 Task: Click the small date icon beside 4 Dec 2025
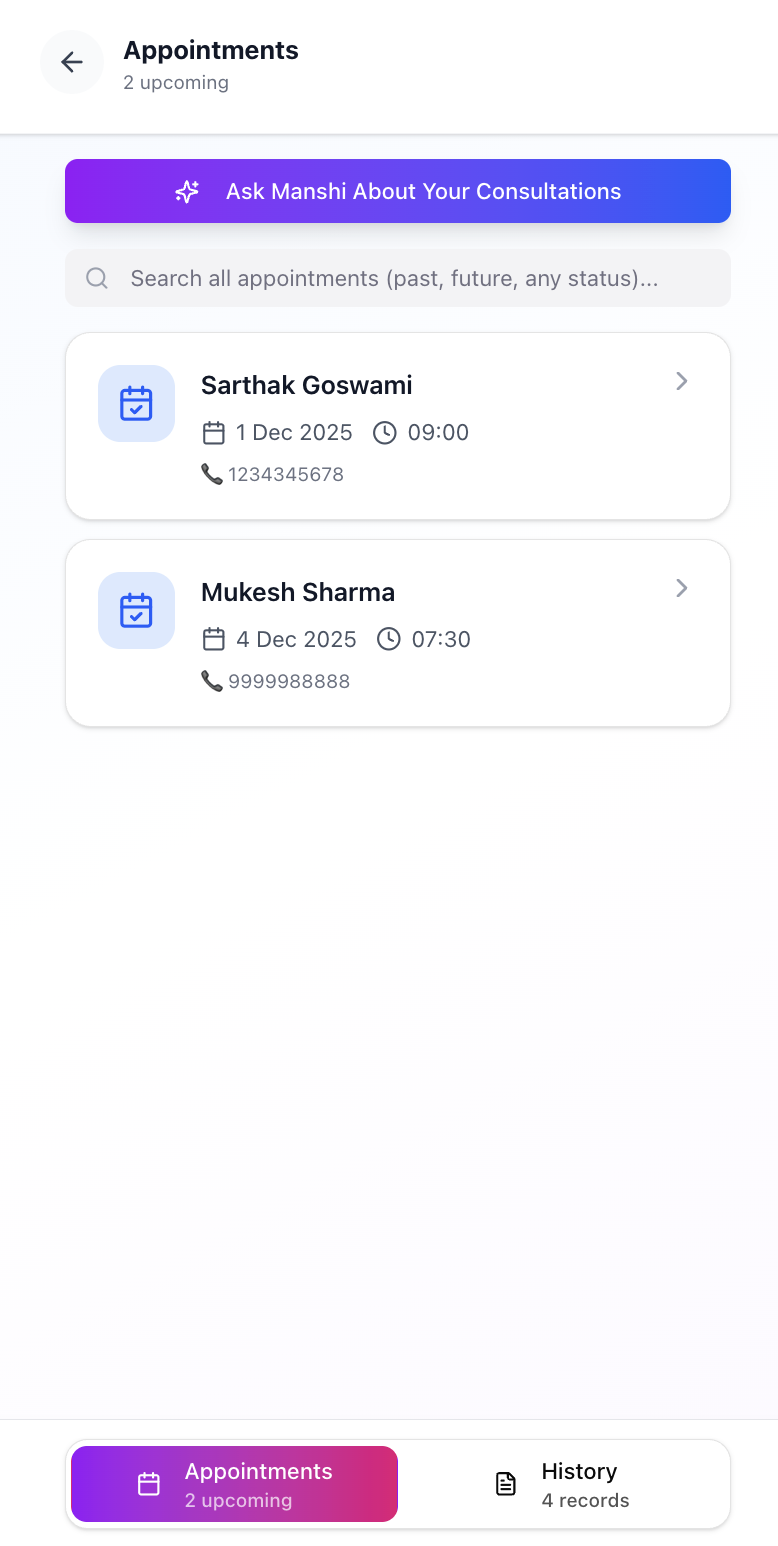214,639
